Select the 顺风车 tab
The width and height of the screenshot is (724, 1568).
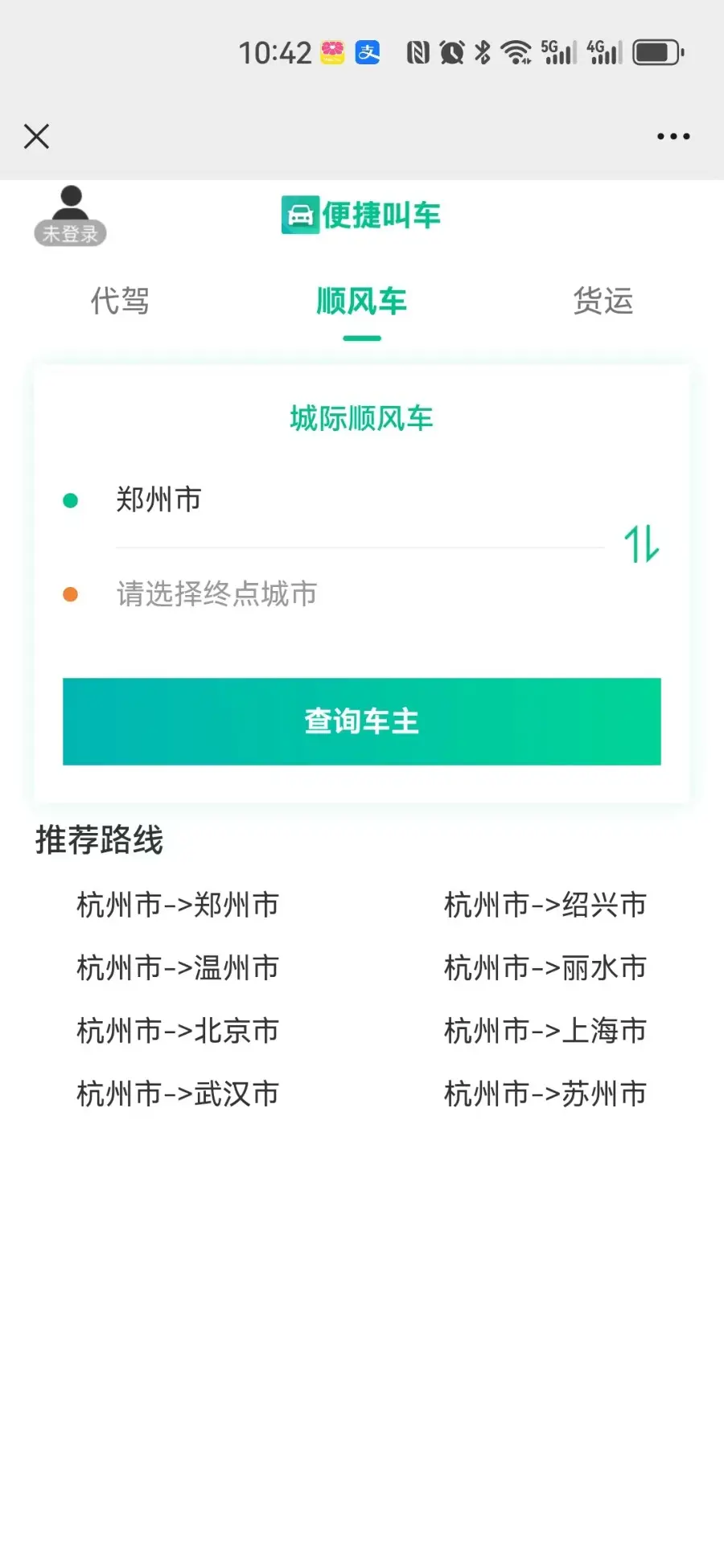coord(361,302)
